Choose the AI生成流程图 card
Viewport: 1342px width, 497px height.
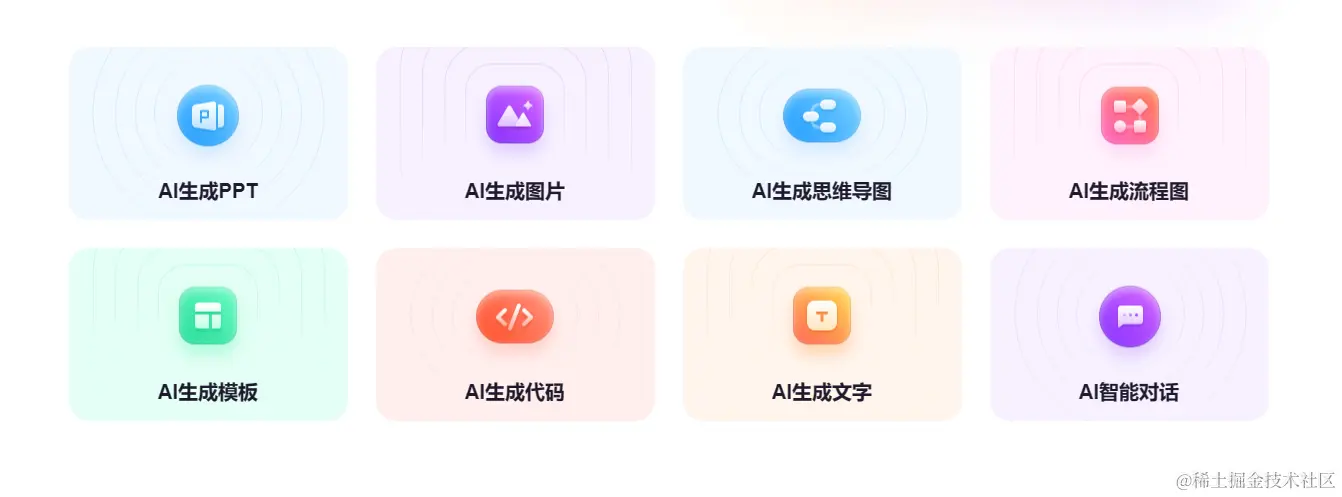1129,133
